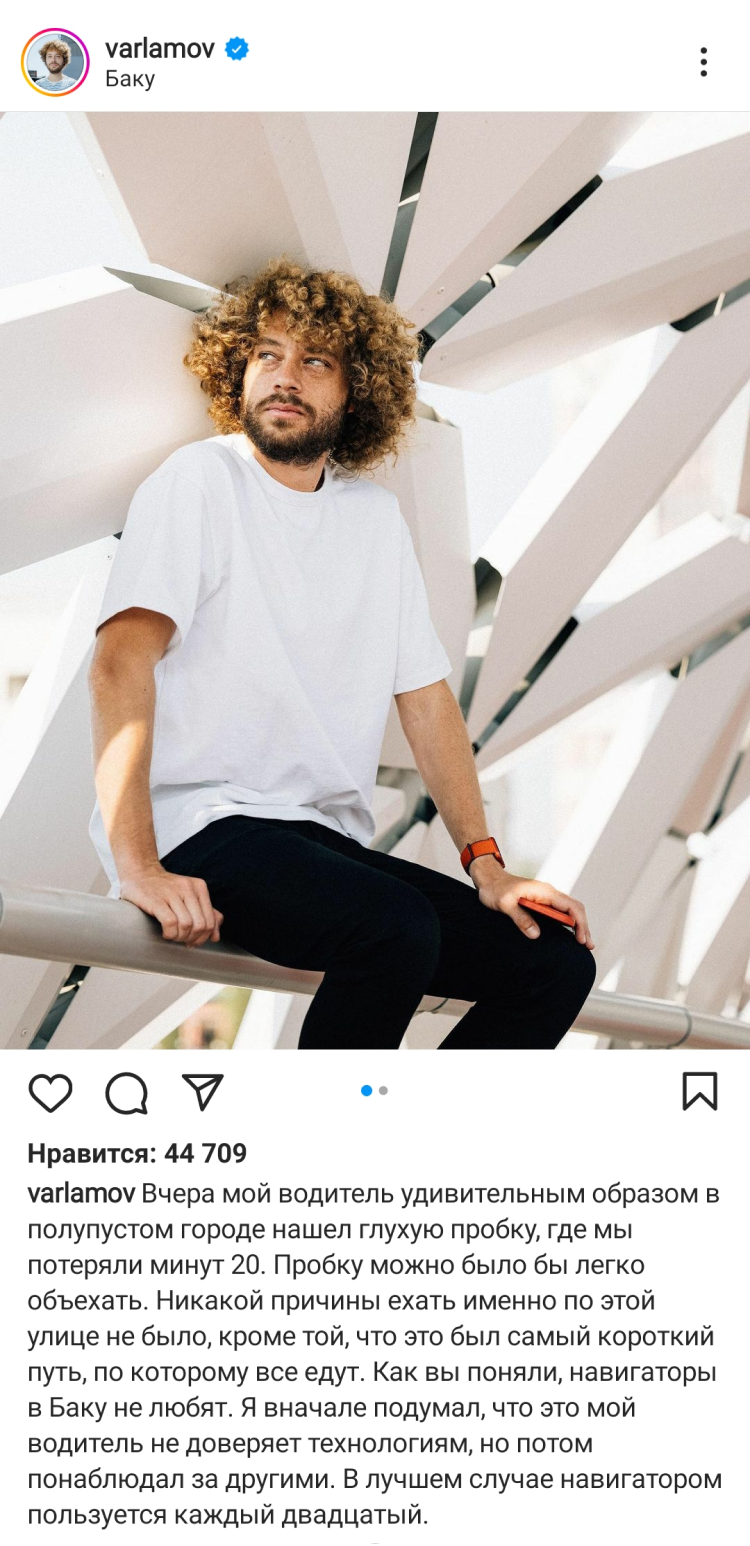Open the Баку location tag
750x1546 pixels.
[x=130, y=79]
